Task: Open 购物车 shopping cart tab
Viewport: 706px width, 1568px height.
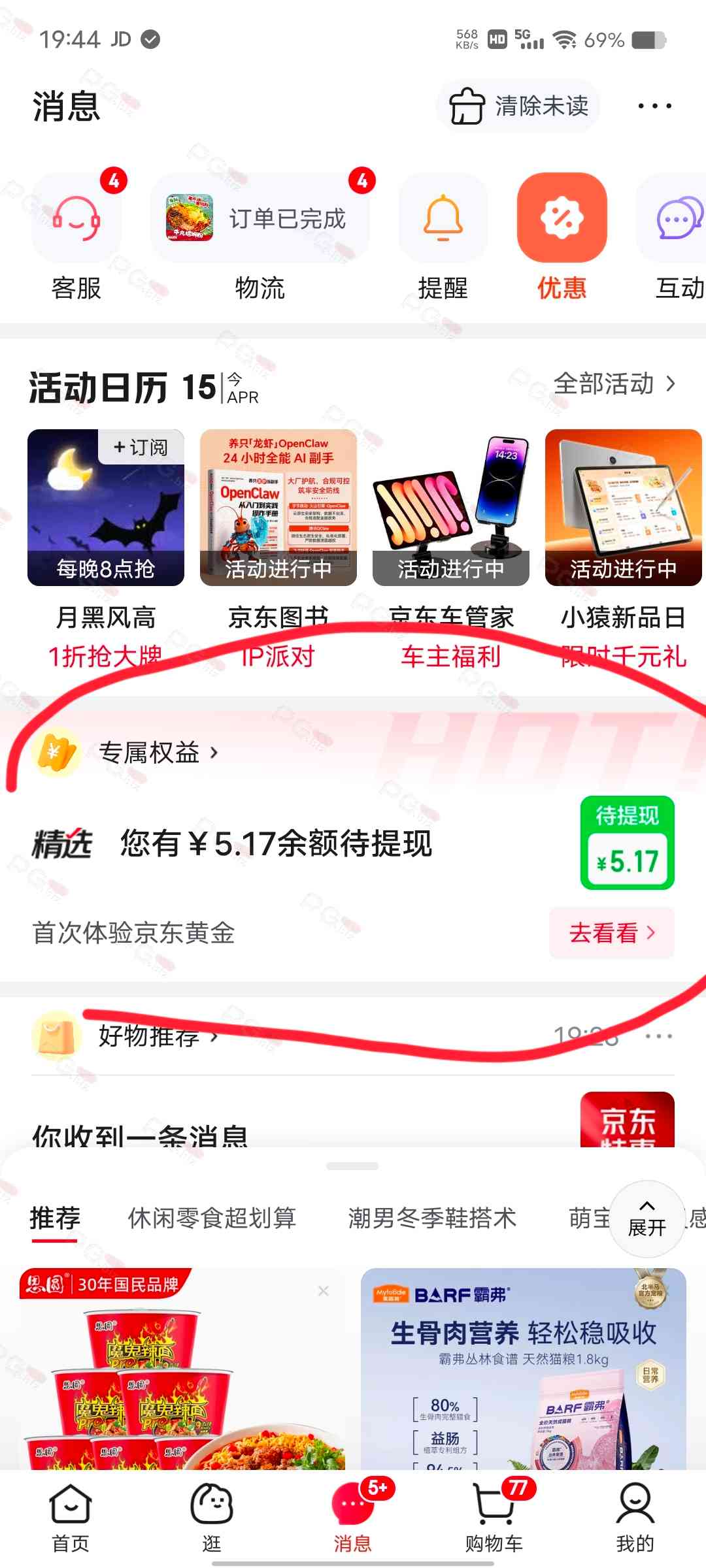Action: [x=494, y=1517]
